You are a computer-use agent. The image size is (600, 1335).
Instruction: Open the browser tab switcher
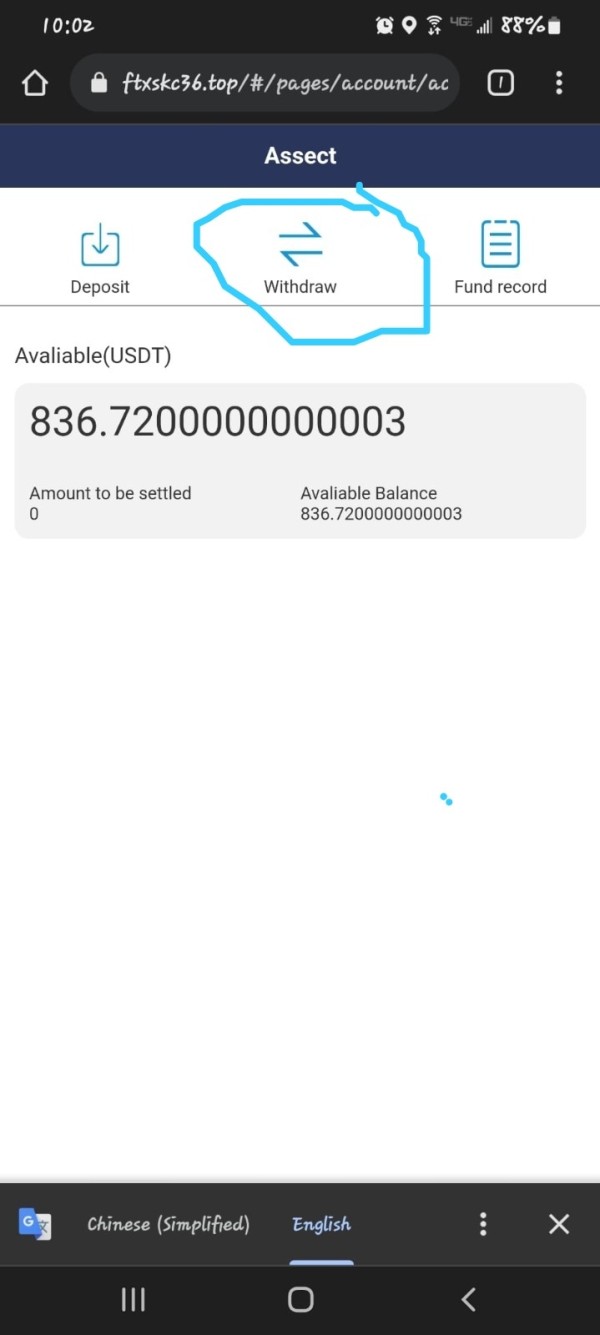[500, 83]
